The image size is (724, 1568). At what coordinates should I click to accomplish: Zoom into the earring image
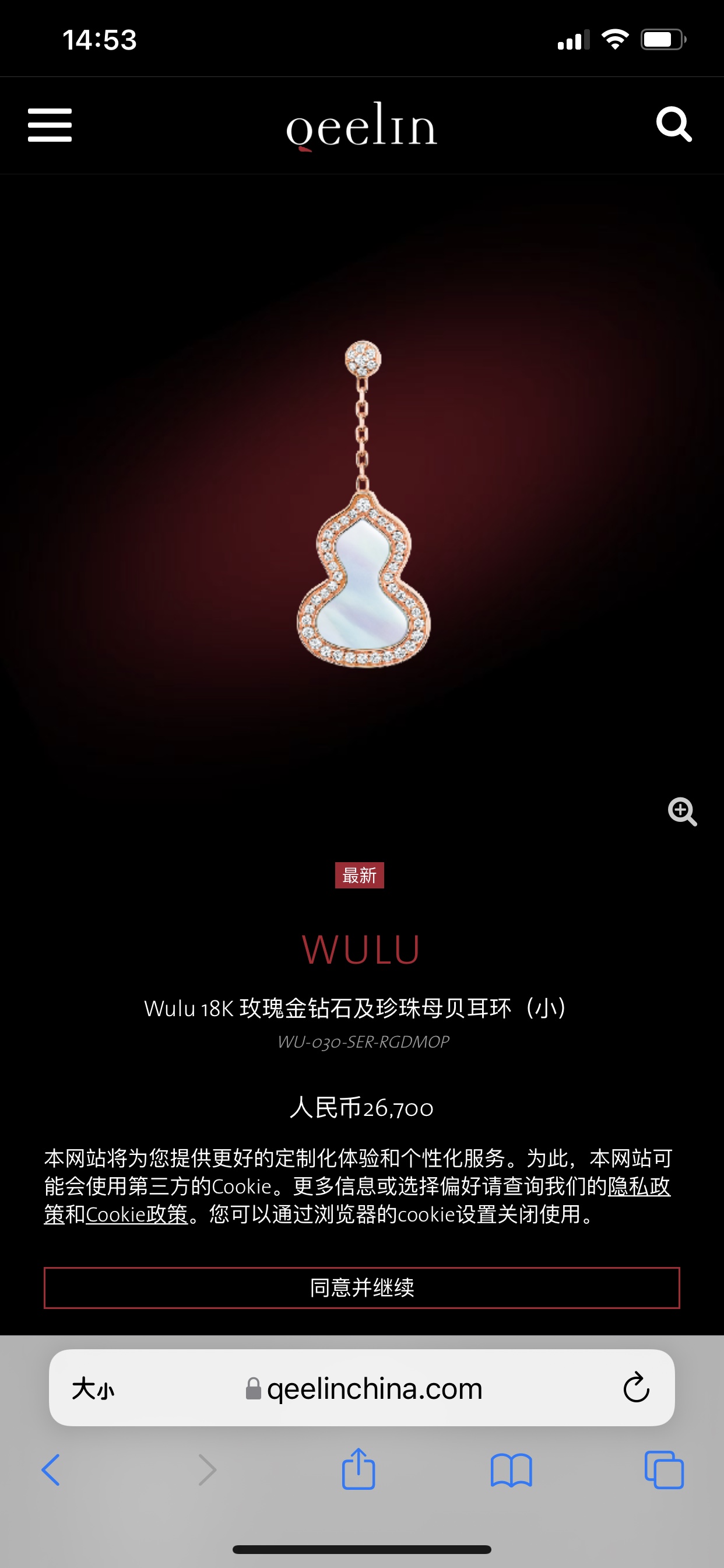(681, 811)
